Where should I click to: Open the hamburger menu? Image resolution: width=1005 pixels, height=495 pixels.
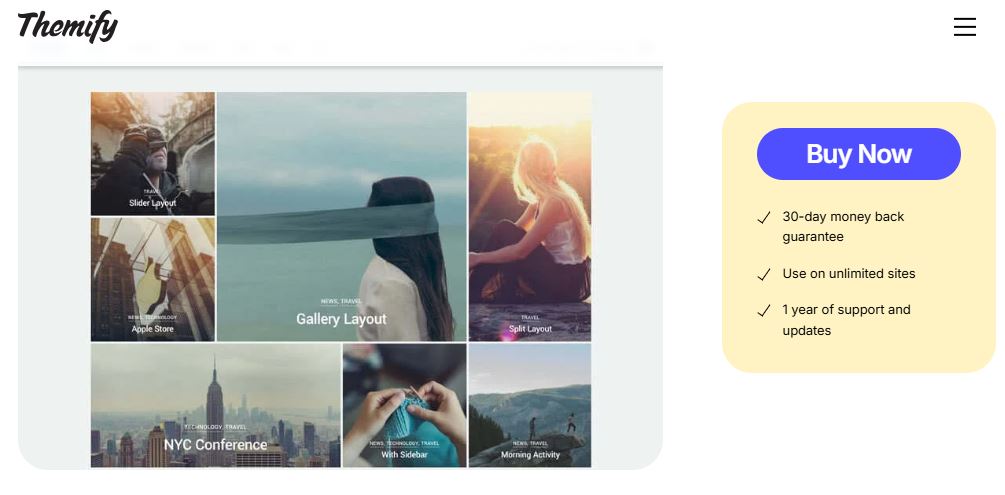pyautogui.click(x=964, y=27)
